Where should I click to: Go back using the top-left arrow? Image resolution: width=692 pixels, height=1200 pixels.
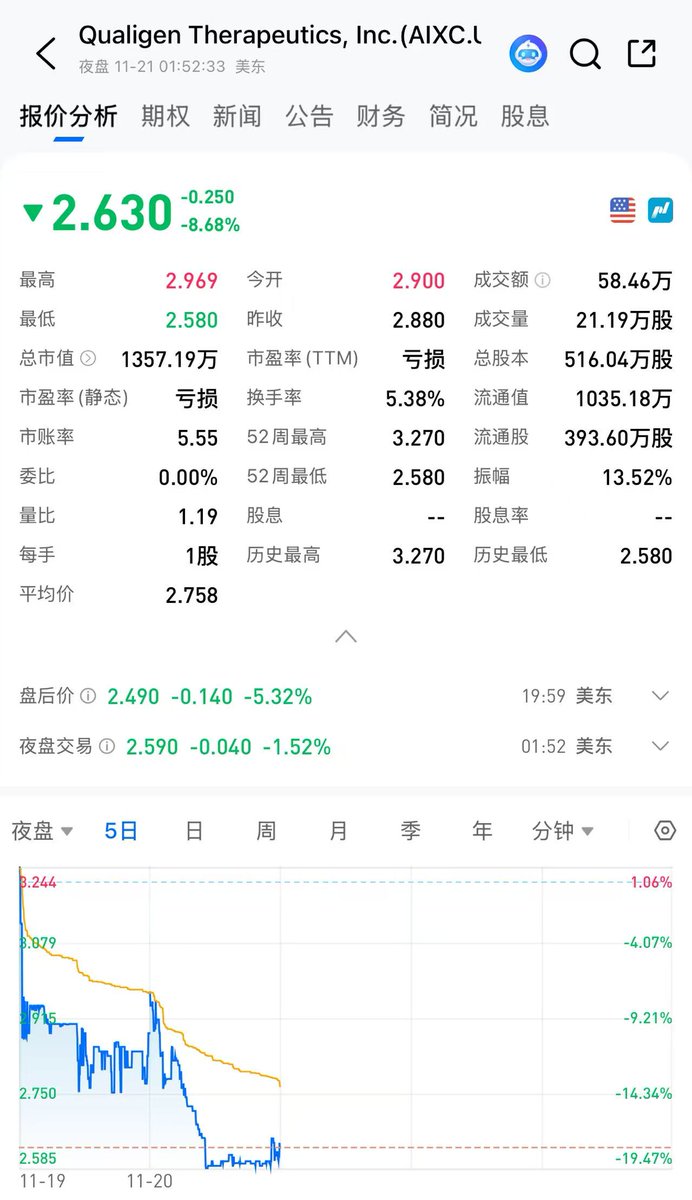tap(45, 52)
